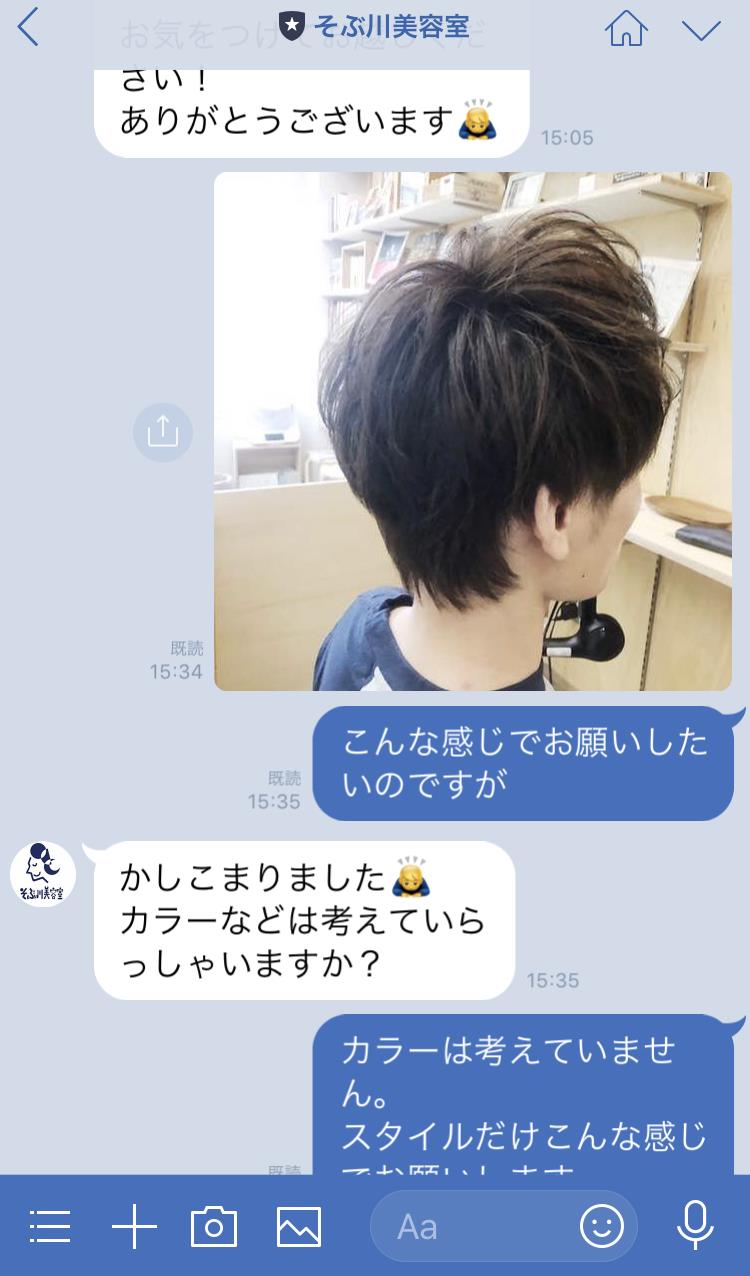Open the emoji sticker picker
Viewport: 750px width, 1276px height.
[x=601, y=1226]
